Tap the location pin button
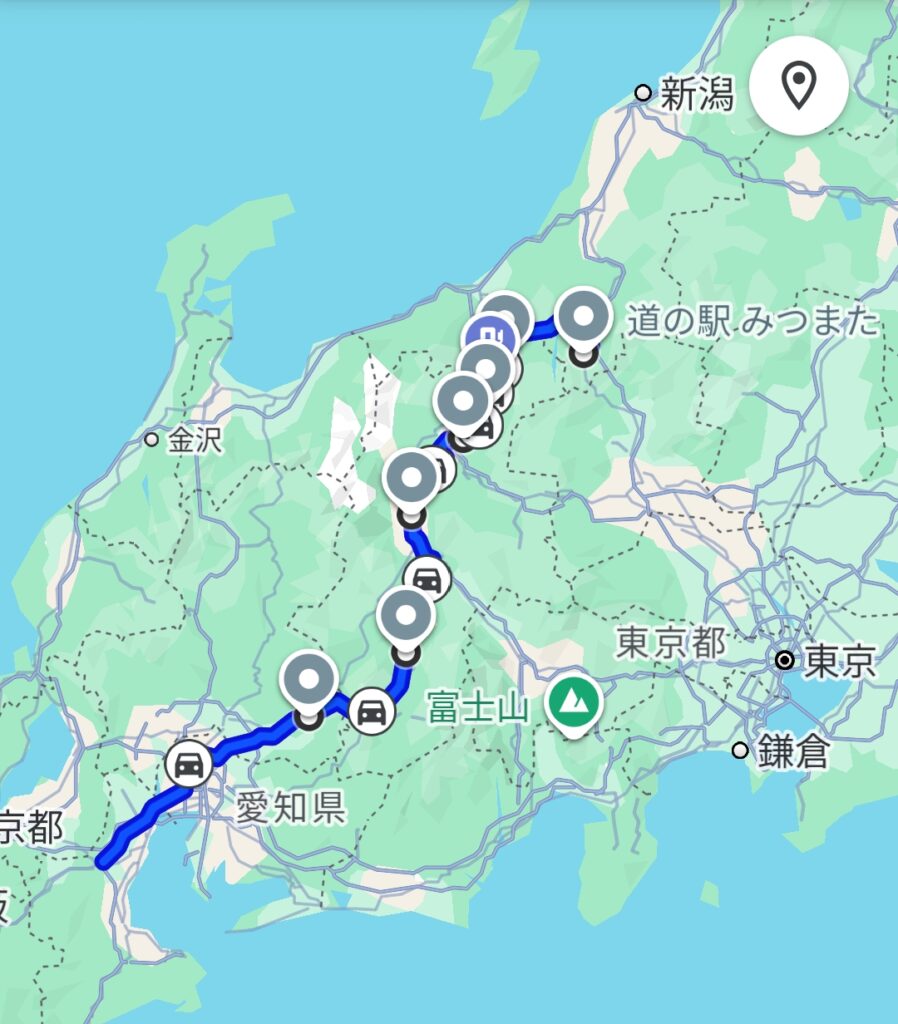Viewport: 898px width, 1024px height. click(799, 86)
